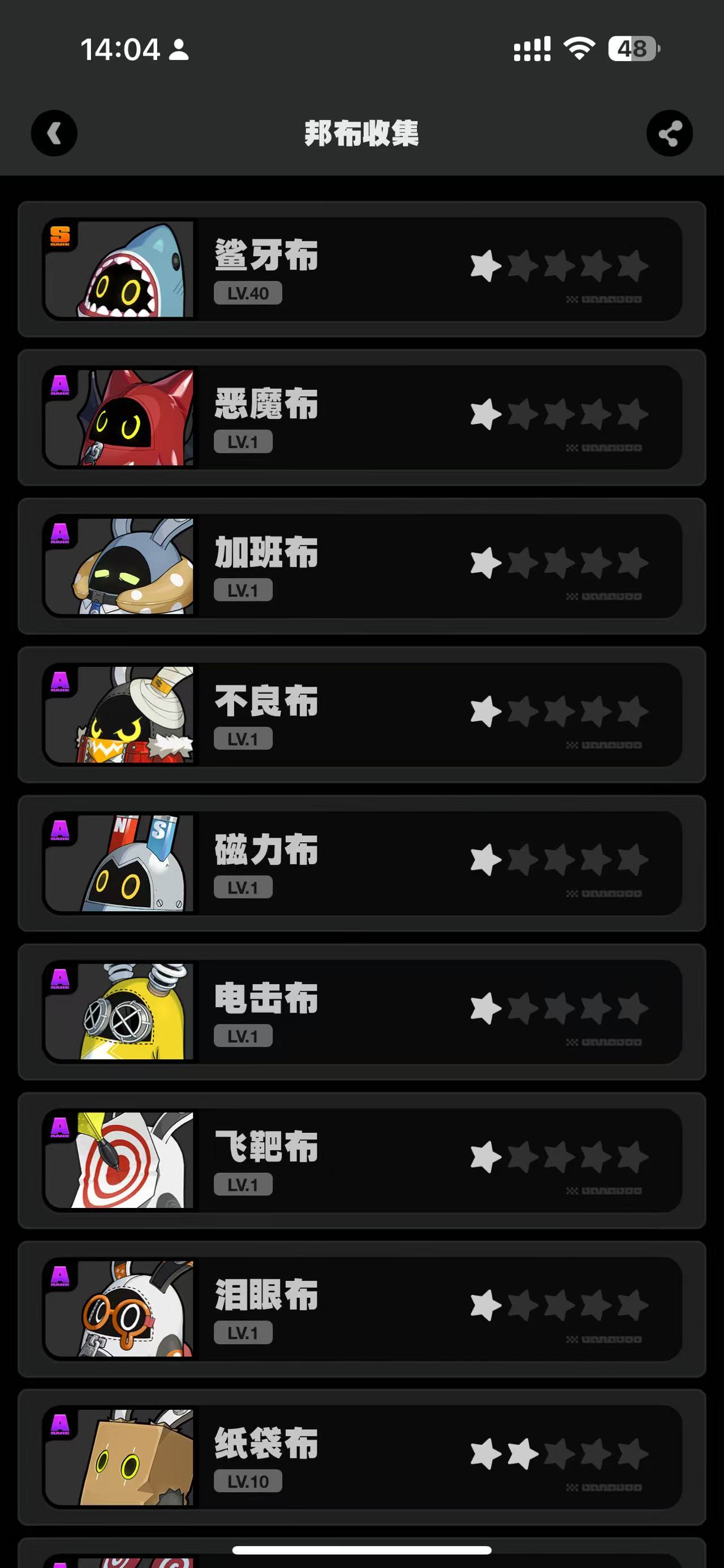Open the 鲨牙布 card
This screenshot has height=1568, width=724.
coord(361,269)
